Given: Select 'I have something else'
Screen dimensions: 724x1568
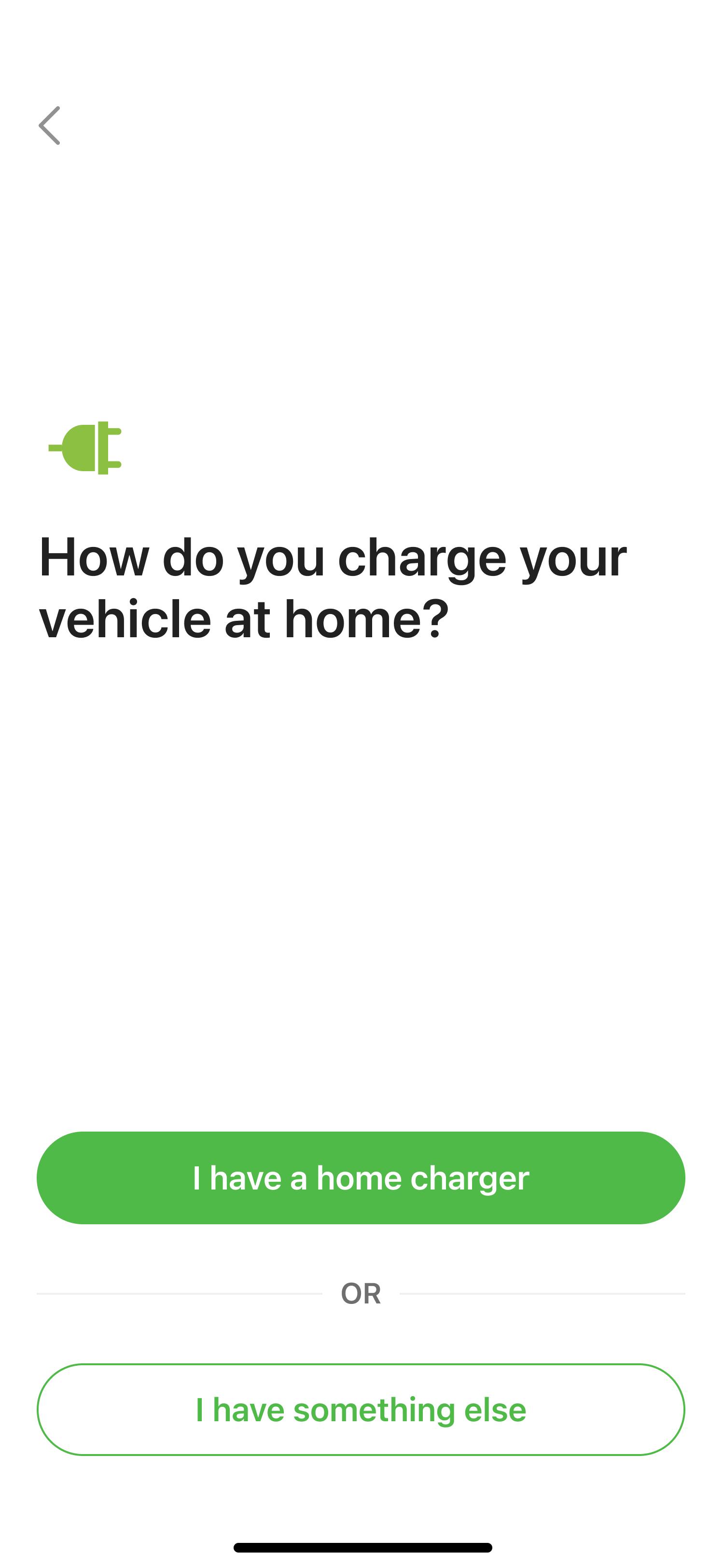Looking at the screenshot, I should tap(361, 1409).
